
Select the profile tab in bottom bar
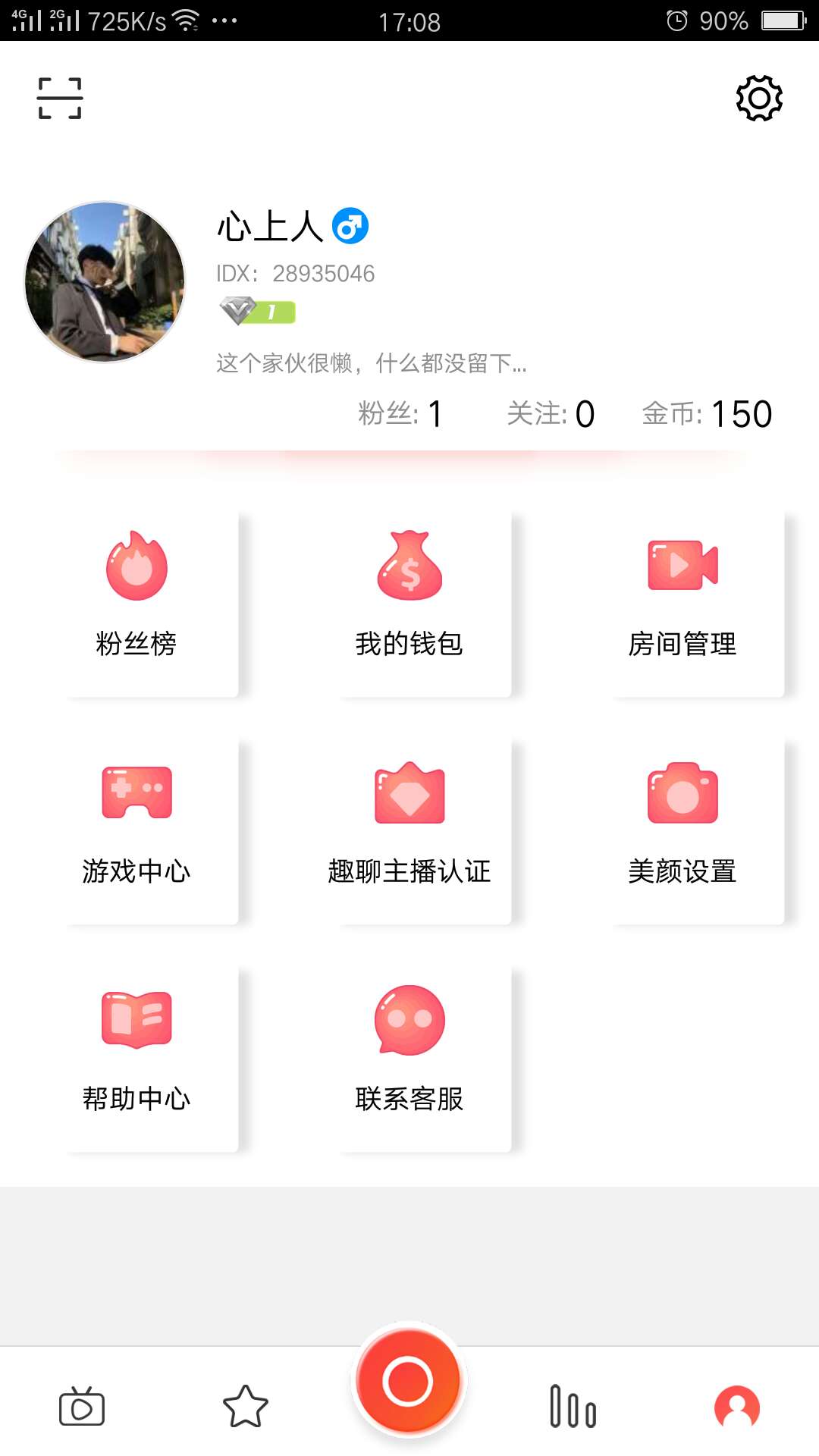(737, 1407)
